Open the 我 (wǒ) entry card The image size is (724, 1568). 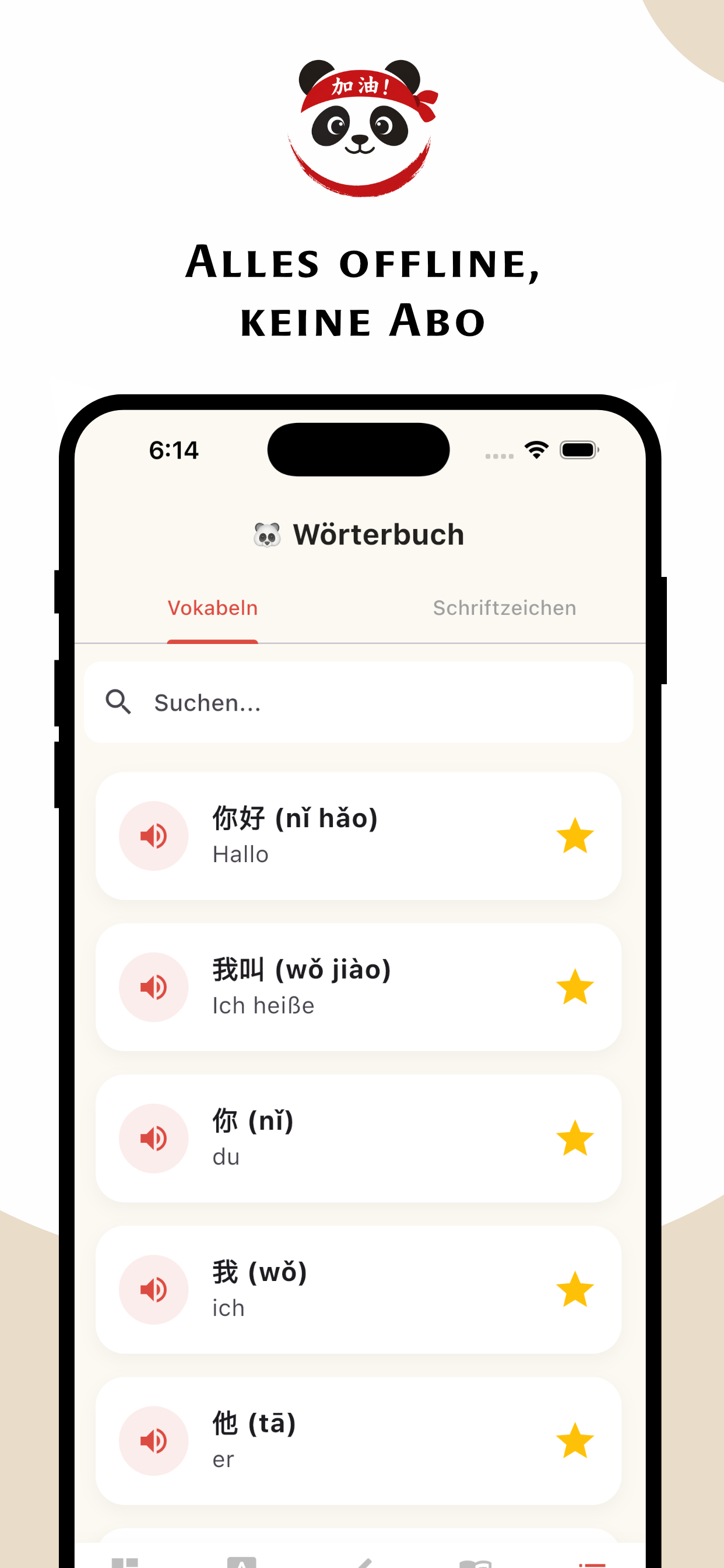(x=361, y=1290)
